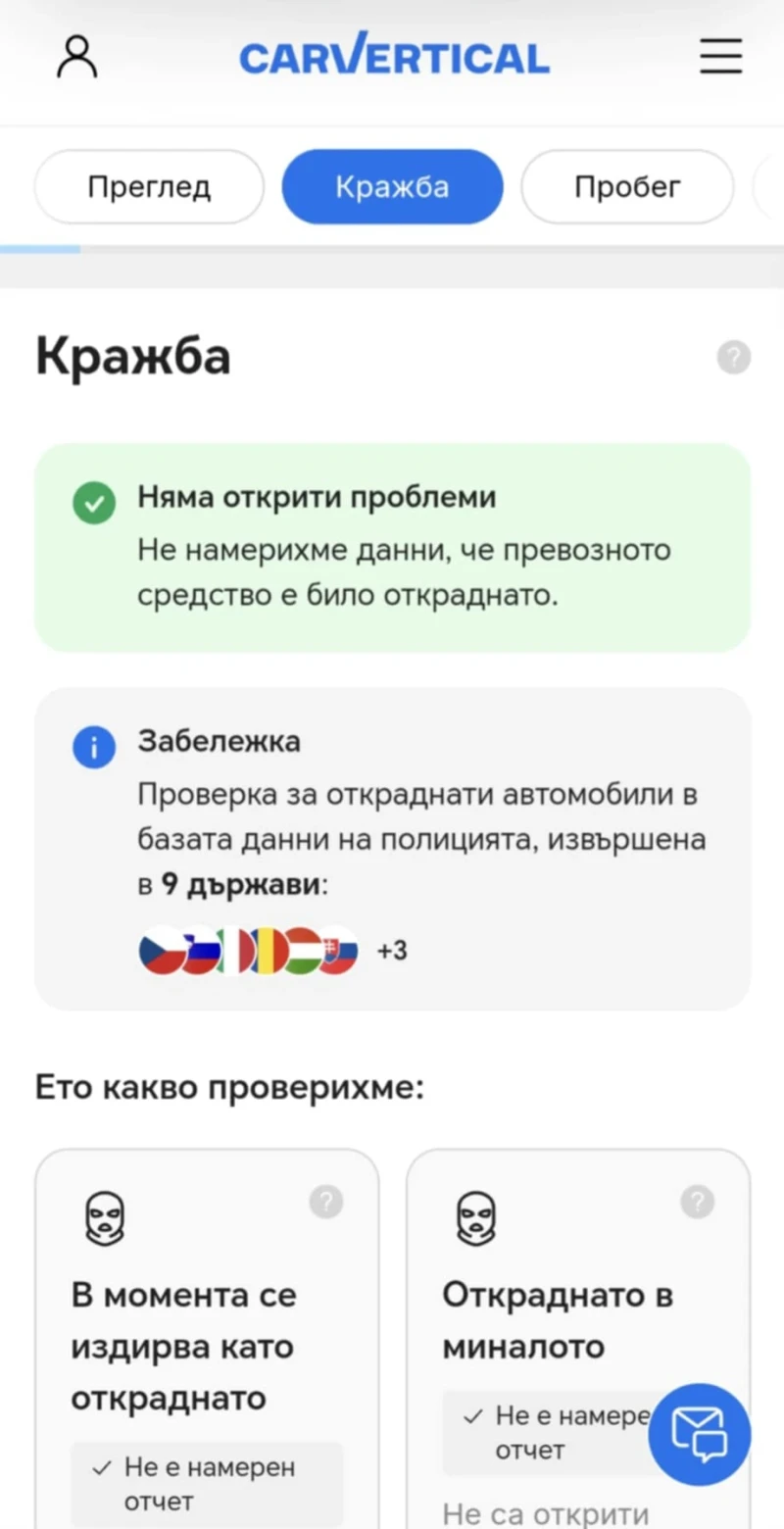Image resolution: width=784 pixels, height=1529 pixels.
Task: Select the Кражба tab
Action: tap(392, 187)
